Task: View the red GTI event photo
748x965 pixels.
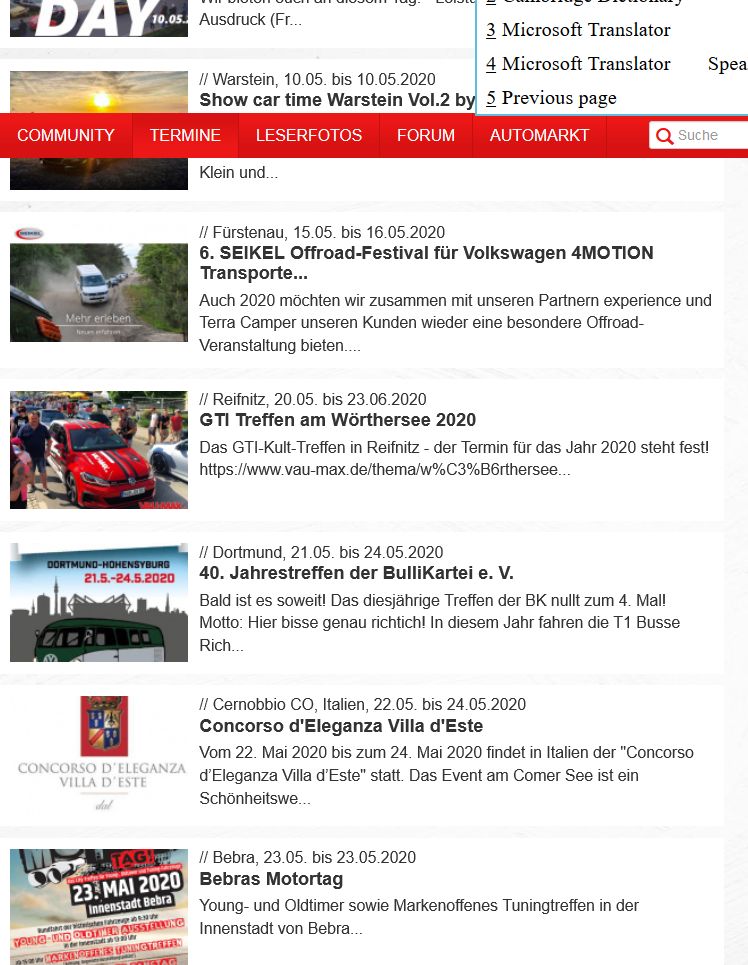Action: [99, 450]
